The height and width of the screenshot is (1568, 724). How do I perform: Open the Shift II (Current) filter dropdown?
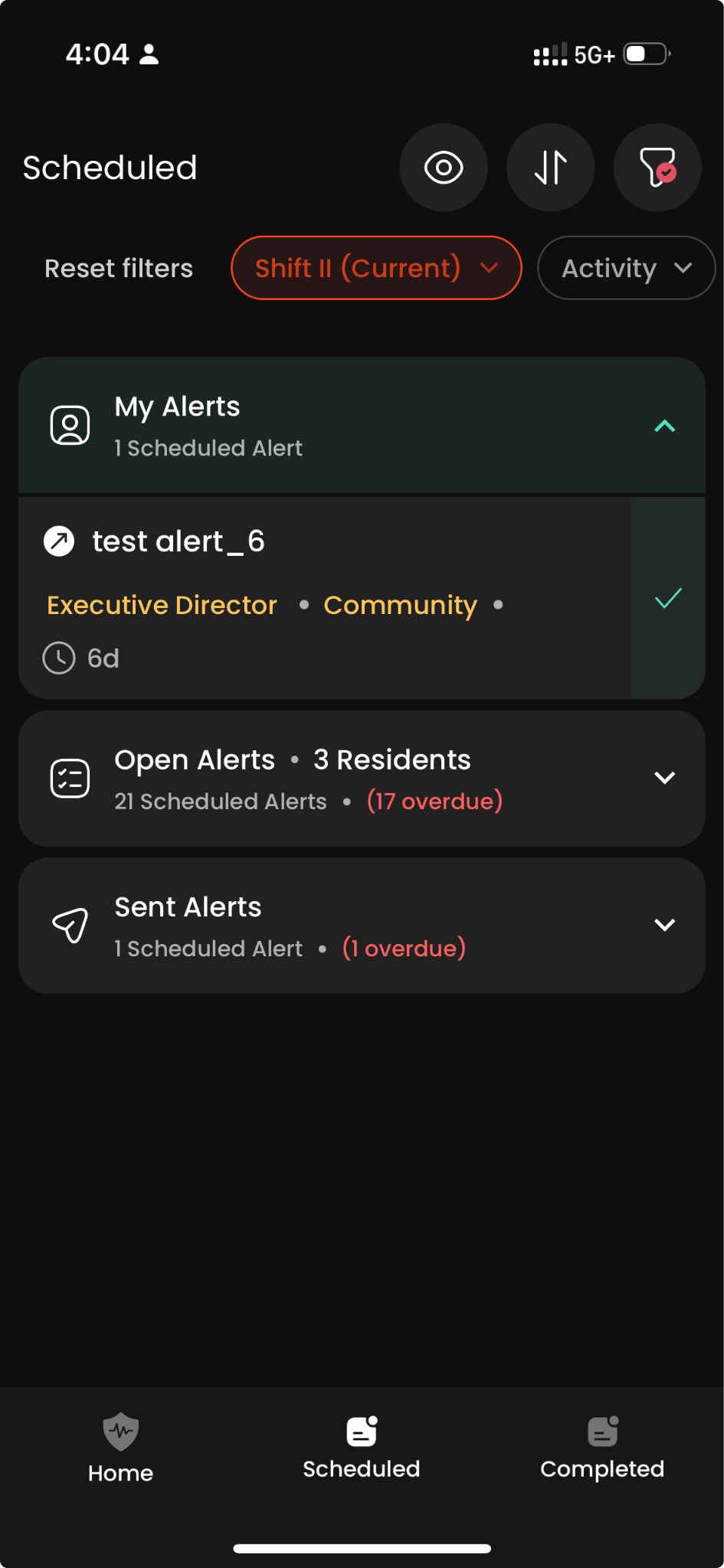375,268
